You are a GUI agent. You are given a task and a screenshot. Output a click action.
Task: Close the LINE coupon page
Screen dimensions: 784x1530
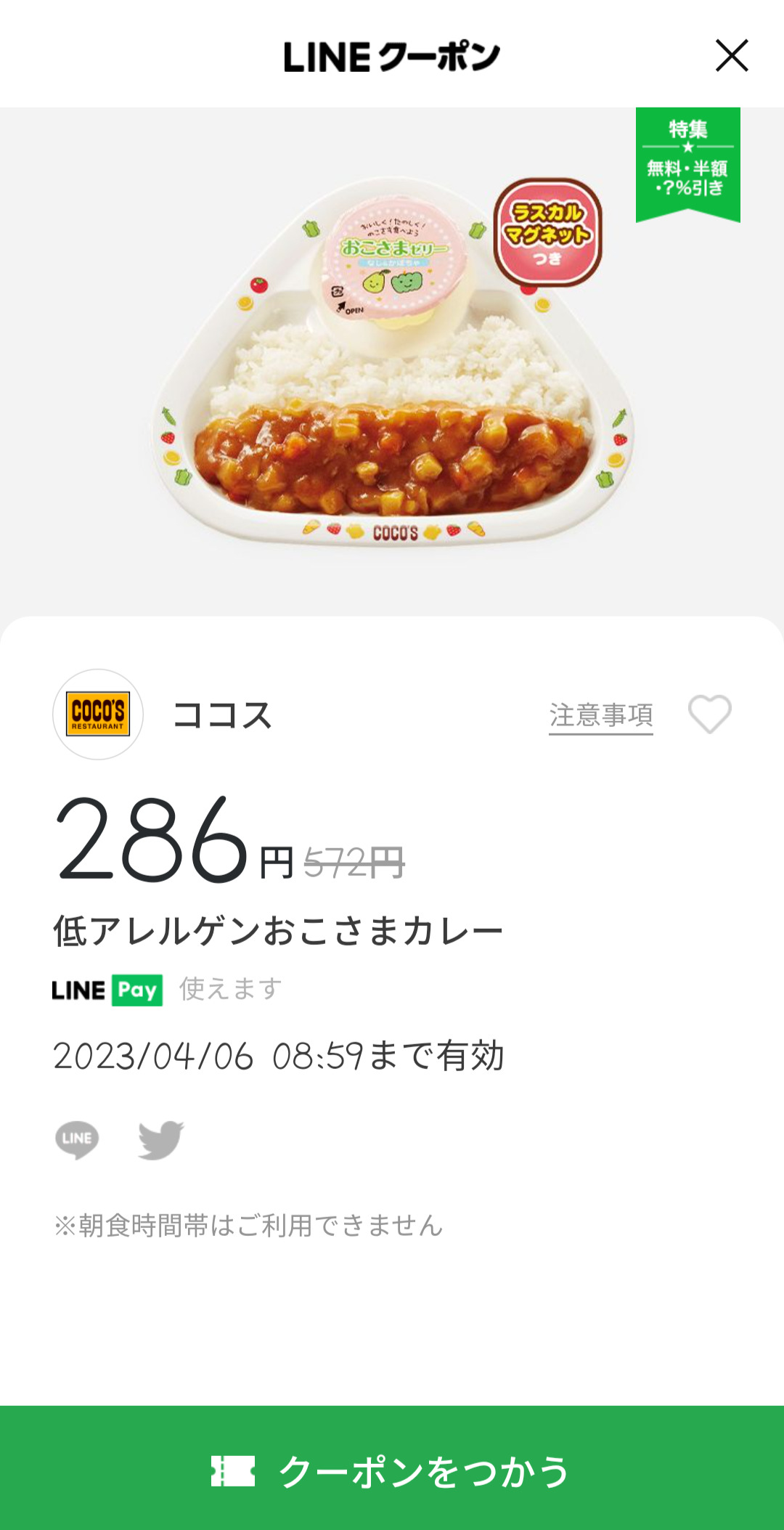(731, 56)
